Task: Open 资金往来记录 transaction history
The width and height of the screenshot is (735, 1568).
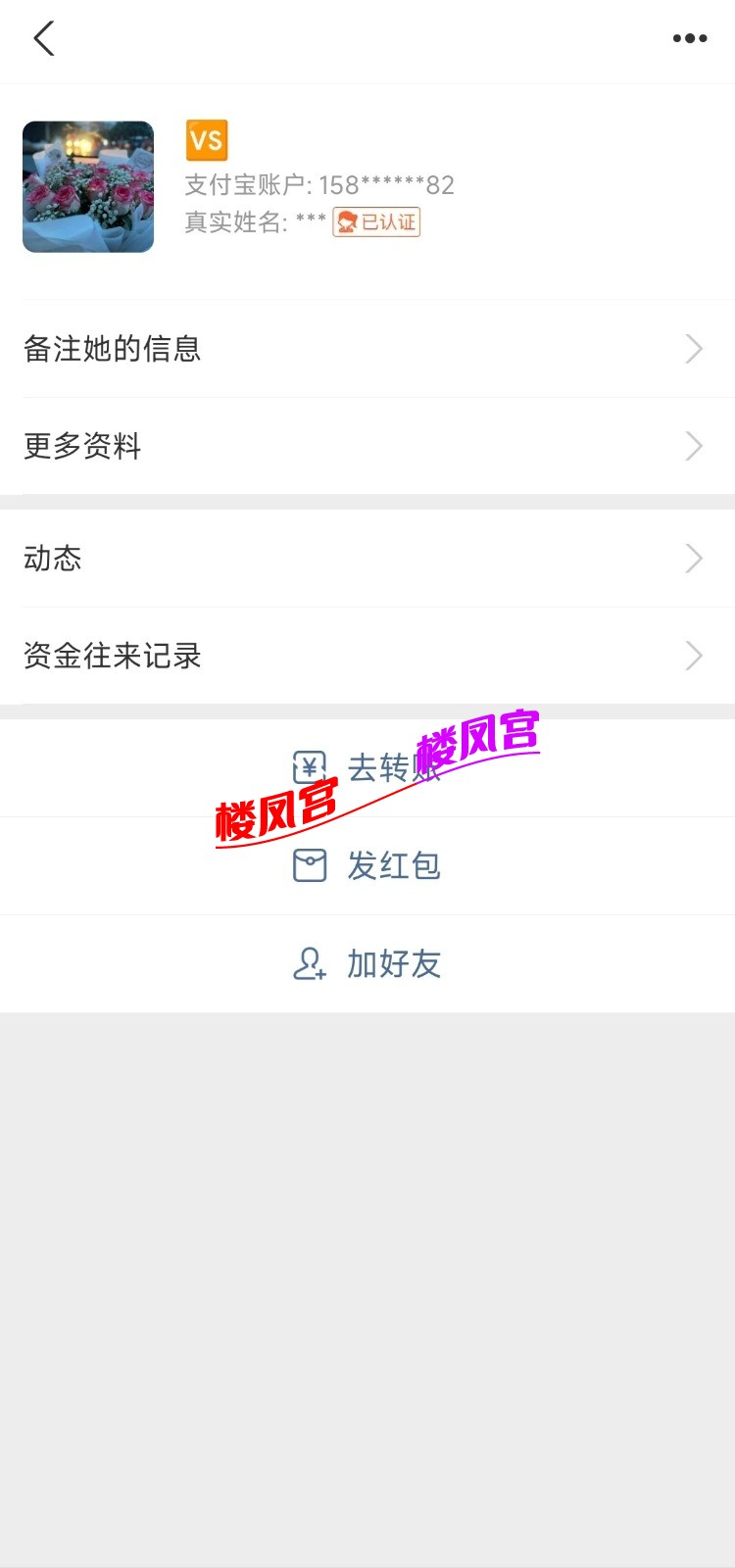Action: click(367, 656)
